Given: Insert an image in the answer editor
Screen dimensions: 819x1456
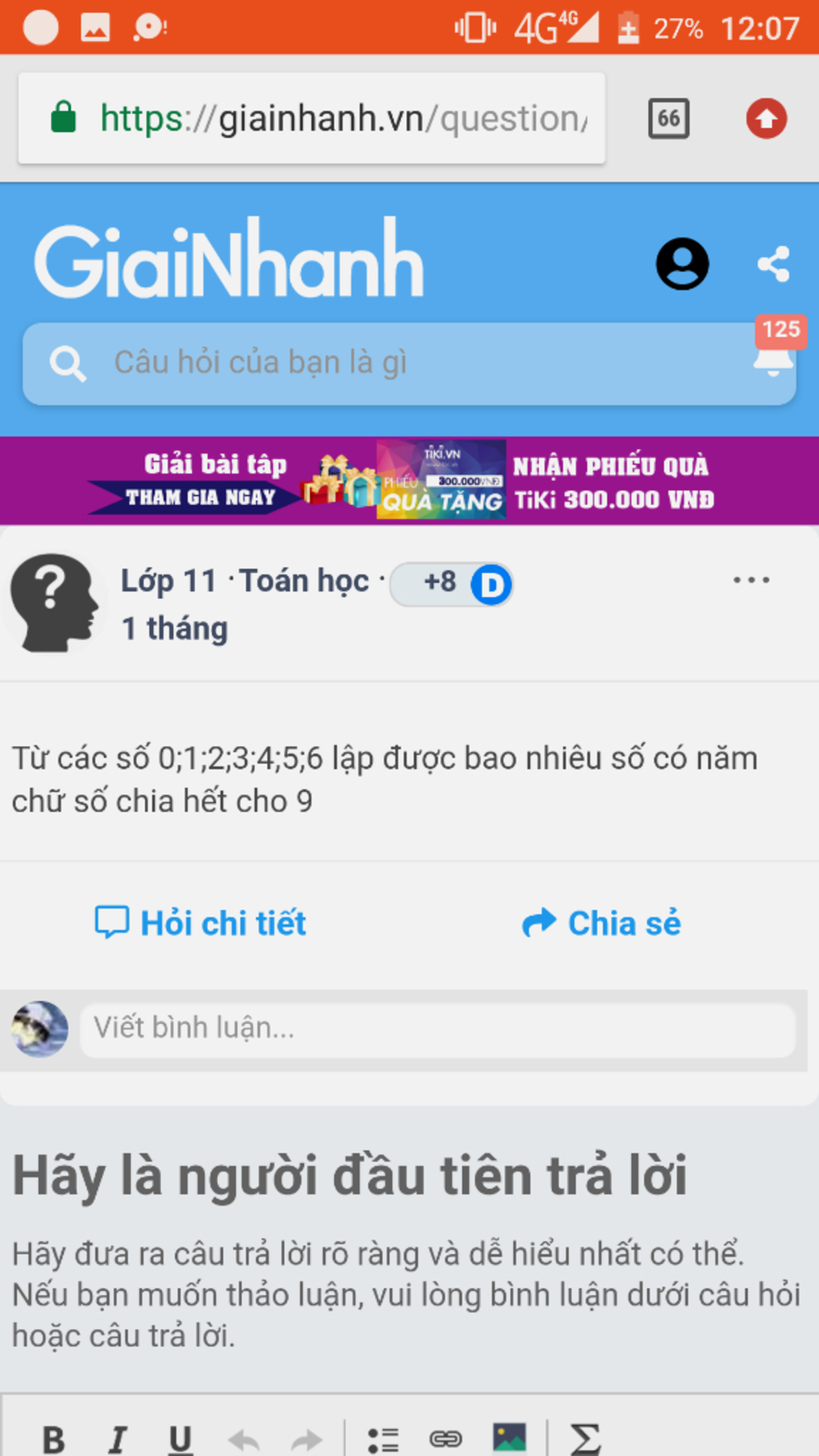Looking at the screenshot, I should (509, 1438).
